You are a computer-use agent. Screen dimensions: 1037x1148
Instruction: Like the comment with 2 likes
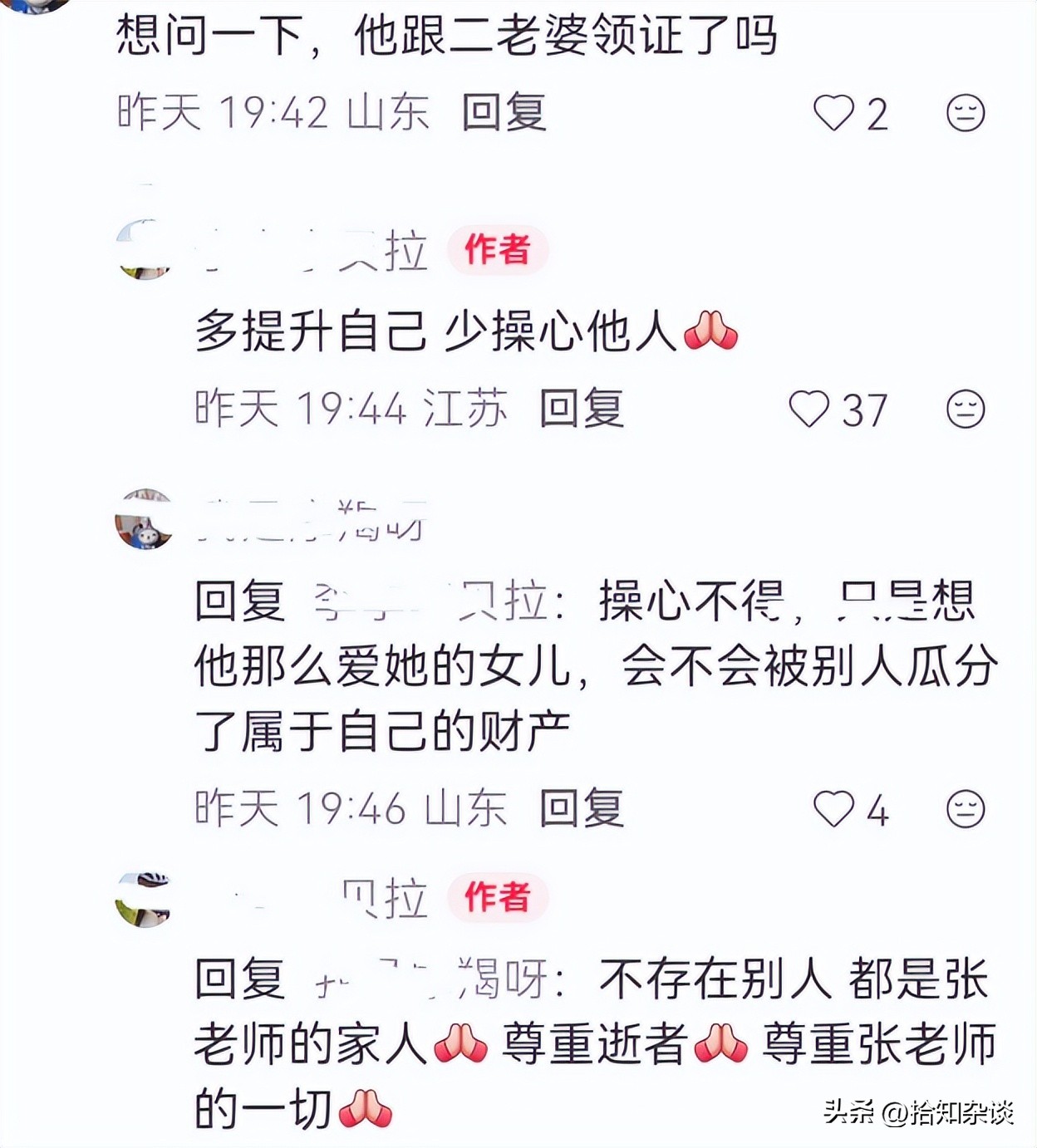pyautogui.click(x=833, y=113)
